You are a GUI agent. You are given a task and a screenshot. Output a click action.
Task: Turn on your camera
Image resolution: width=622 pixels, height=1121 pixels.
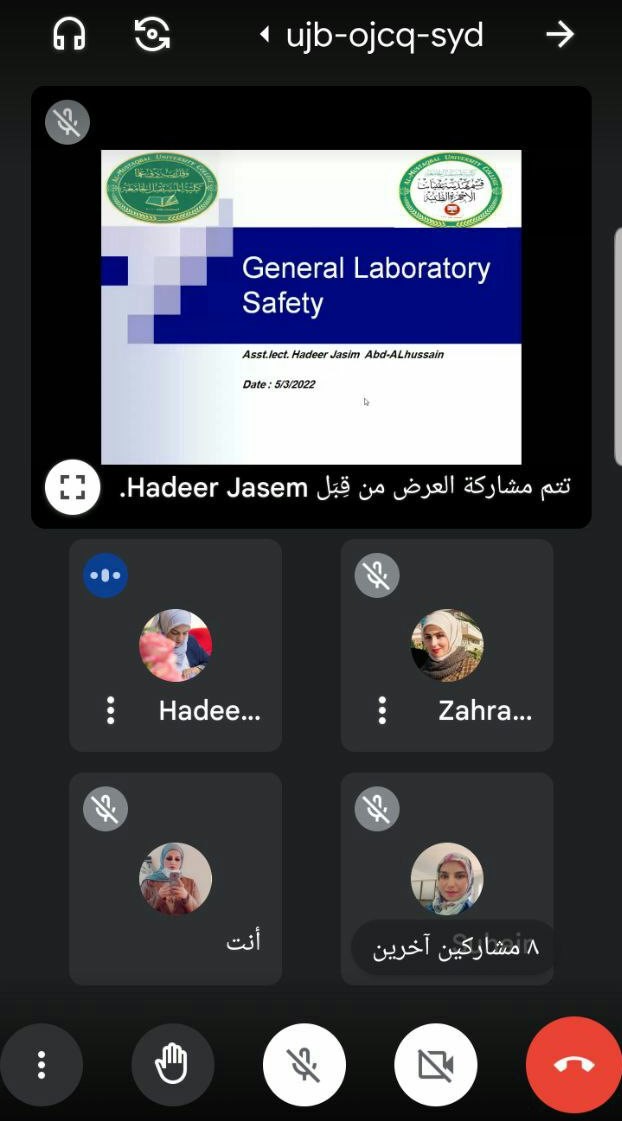pos(435,1065)
